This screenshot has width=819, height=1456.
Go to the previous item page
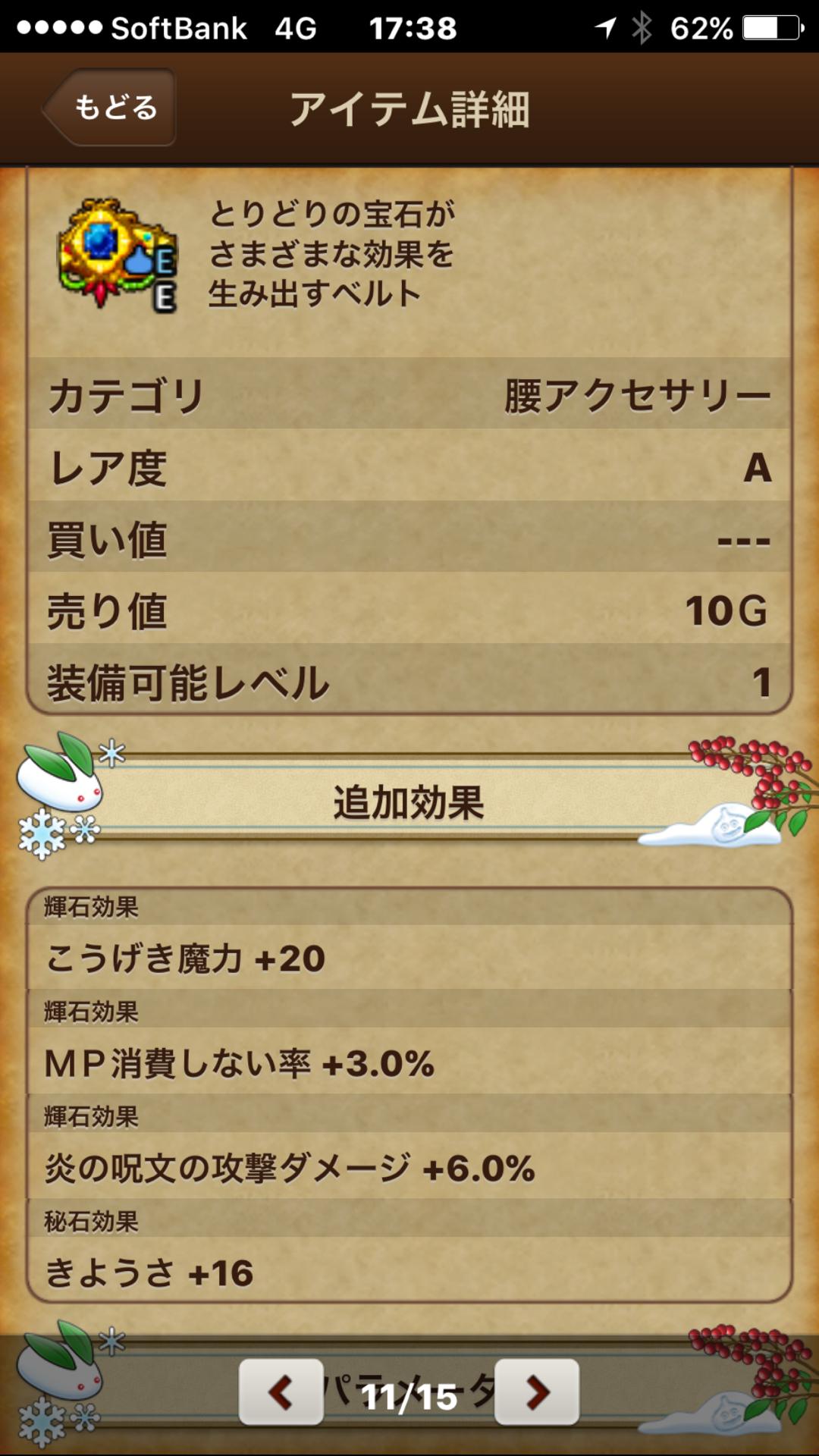click(x=281, y=1392)
